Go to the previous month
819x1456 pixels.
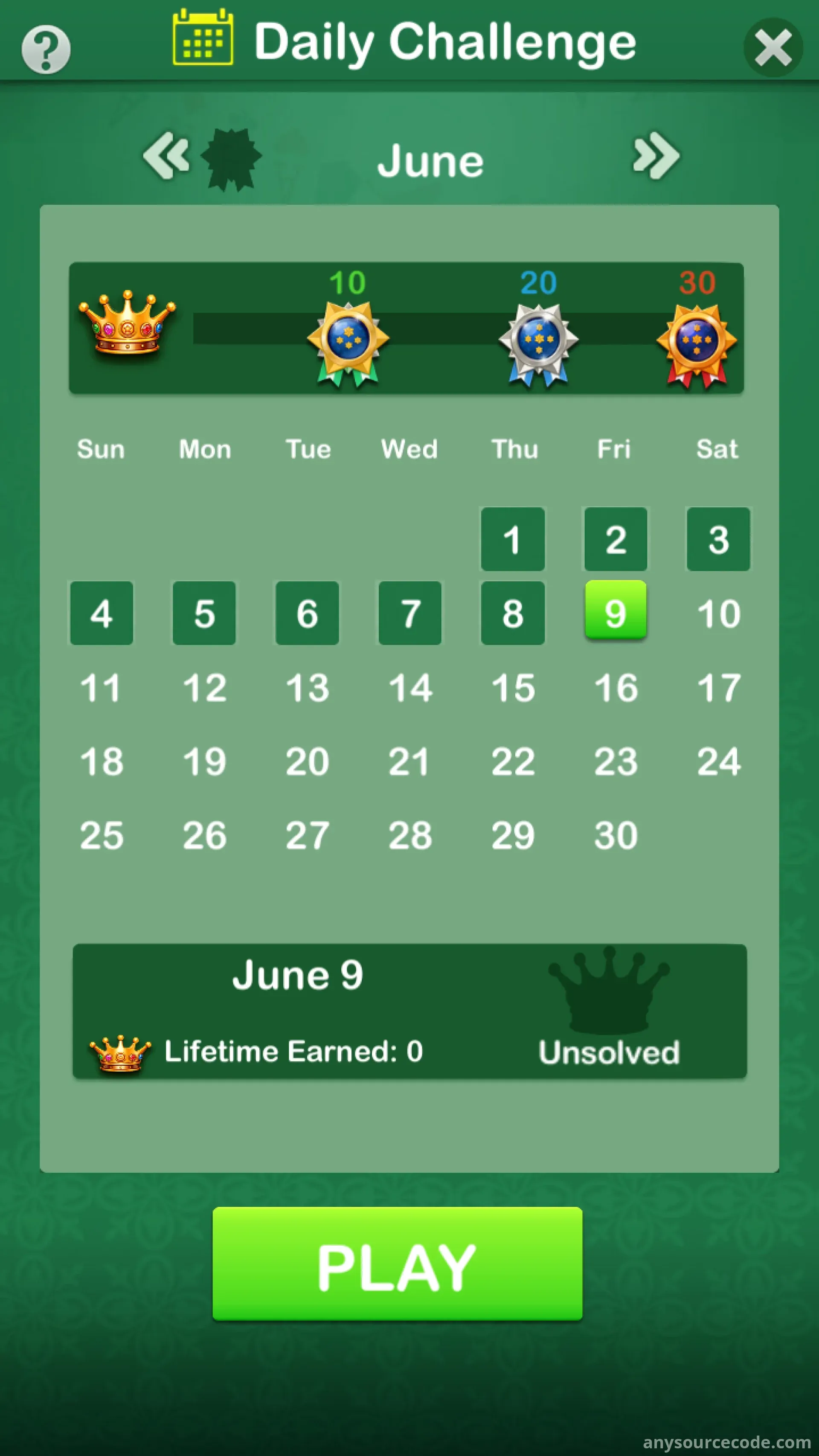pyautogui.click(x=166, y=155)
